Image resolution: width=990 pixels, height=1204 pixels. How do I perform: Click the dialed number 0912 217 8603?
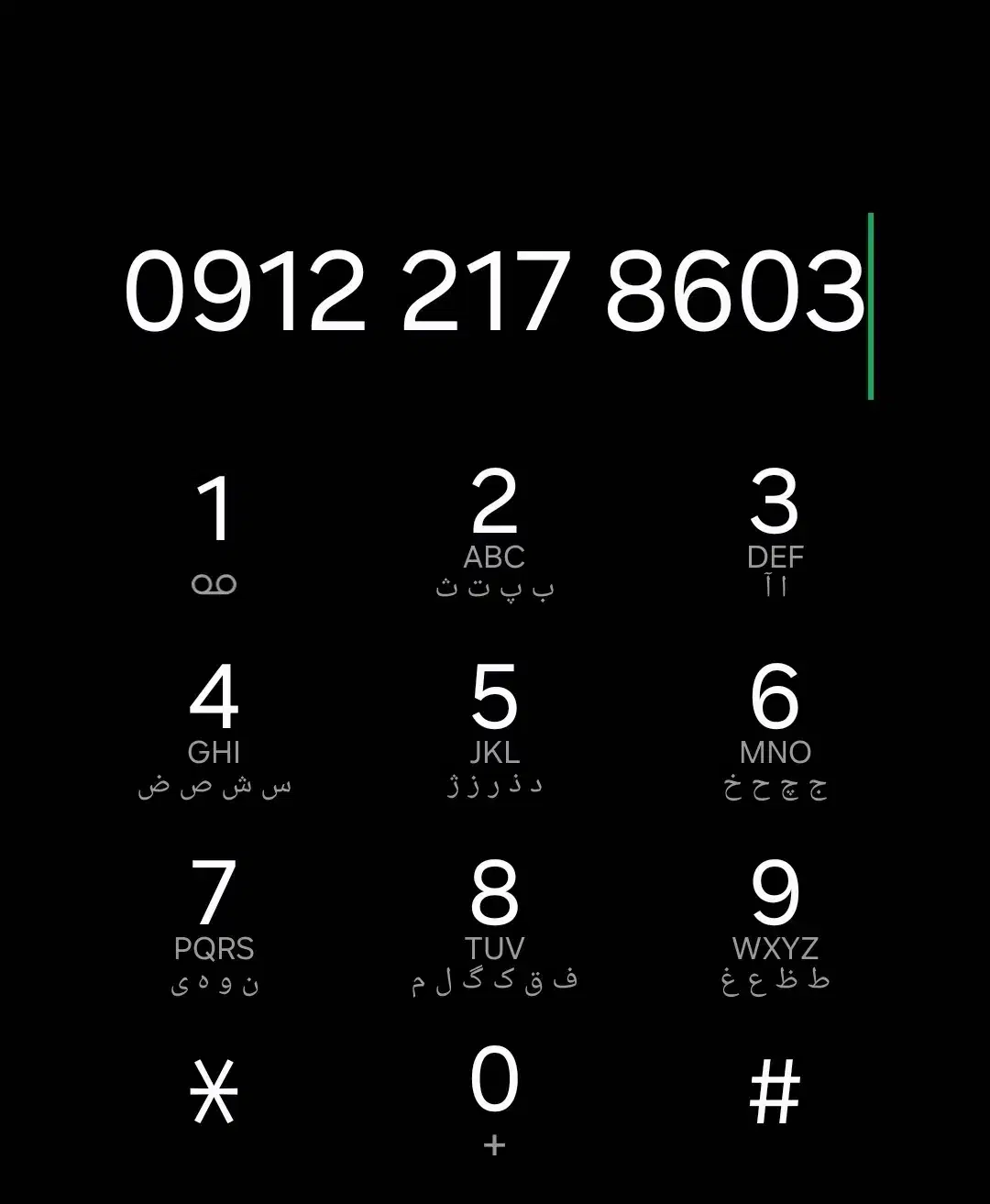495,289
